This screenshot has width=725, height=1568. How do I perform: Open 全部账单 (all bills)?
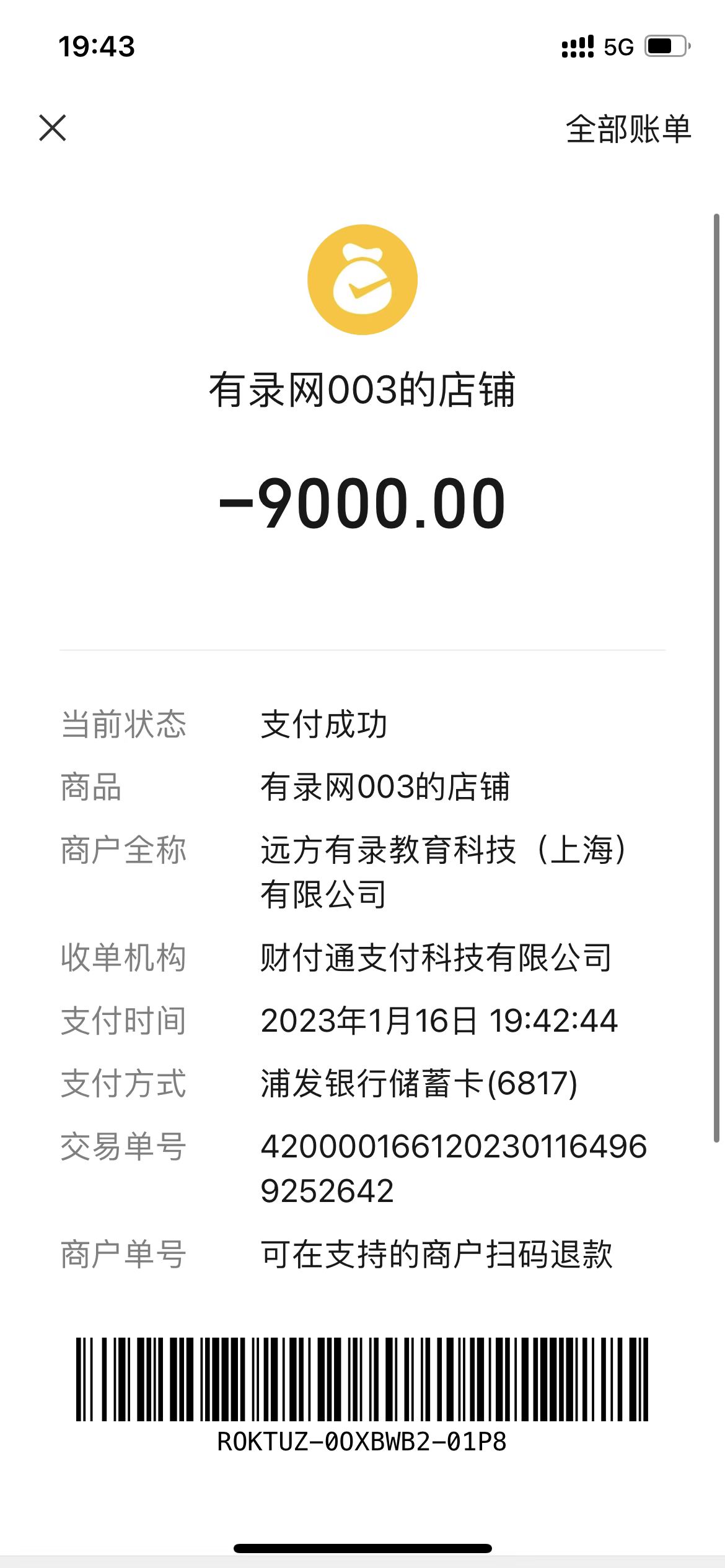pyautogui.click(x=627, y=129)
